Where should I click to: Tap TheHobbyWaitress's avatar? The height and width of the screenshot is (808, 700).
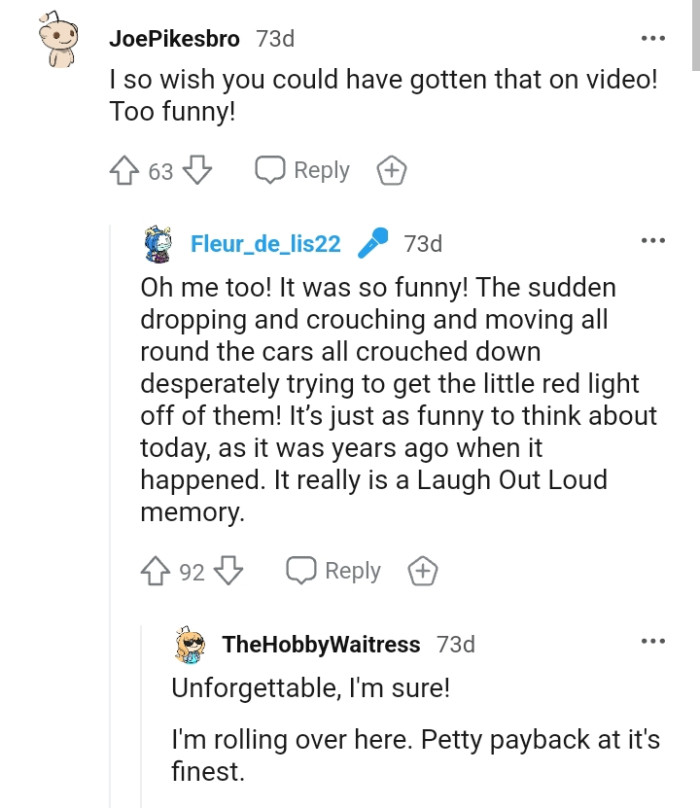point(192,645)
